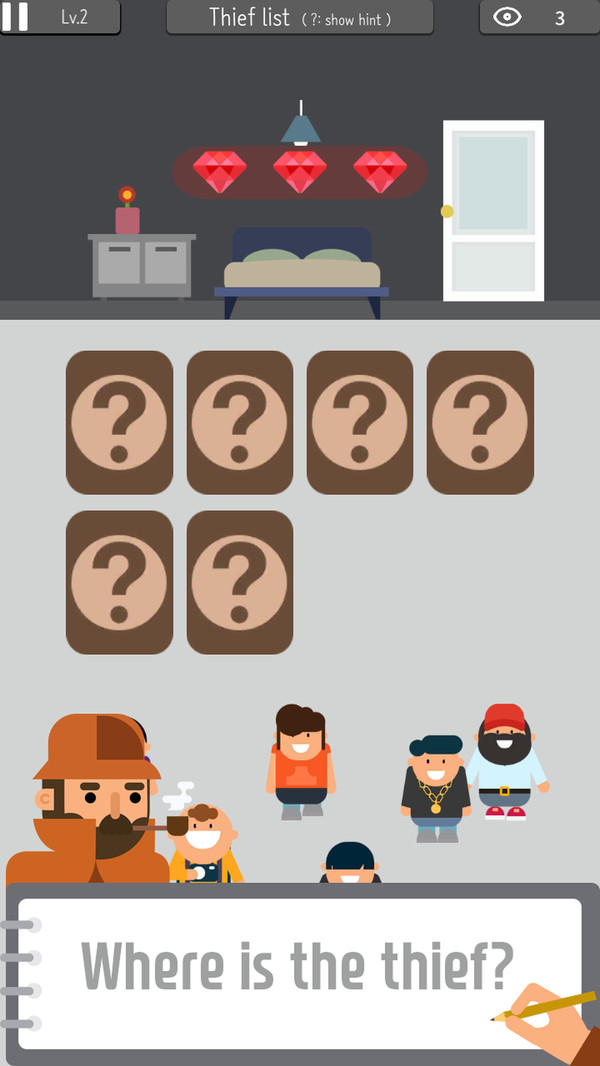Select the person in the black beanie
600x1066 pixels.
(x=350, y=862)
